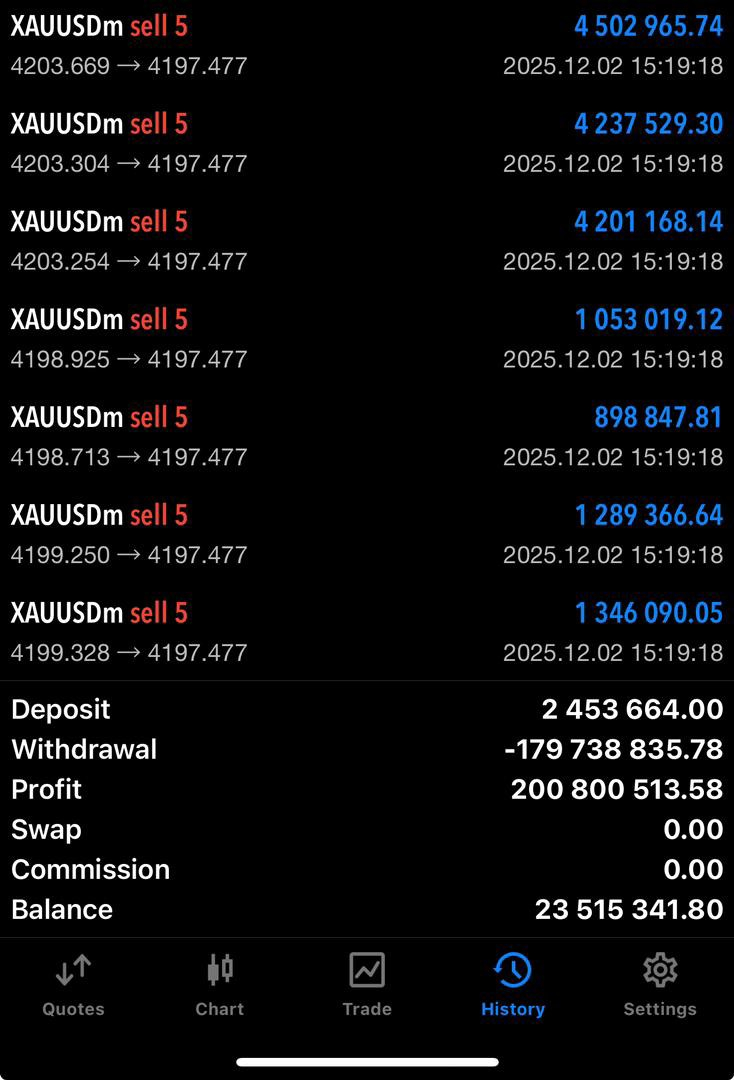Go to the Trade tab
This screenshot has height=1080, width=734.
(367, 985)
